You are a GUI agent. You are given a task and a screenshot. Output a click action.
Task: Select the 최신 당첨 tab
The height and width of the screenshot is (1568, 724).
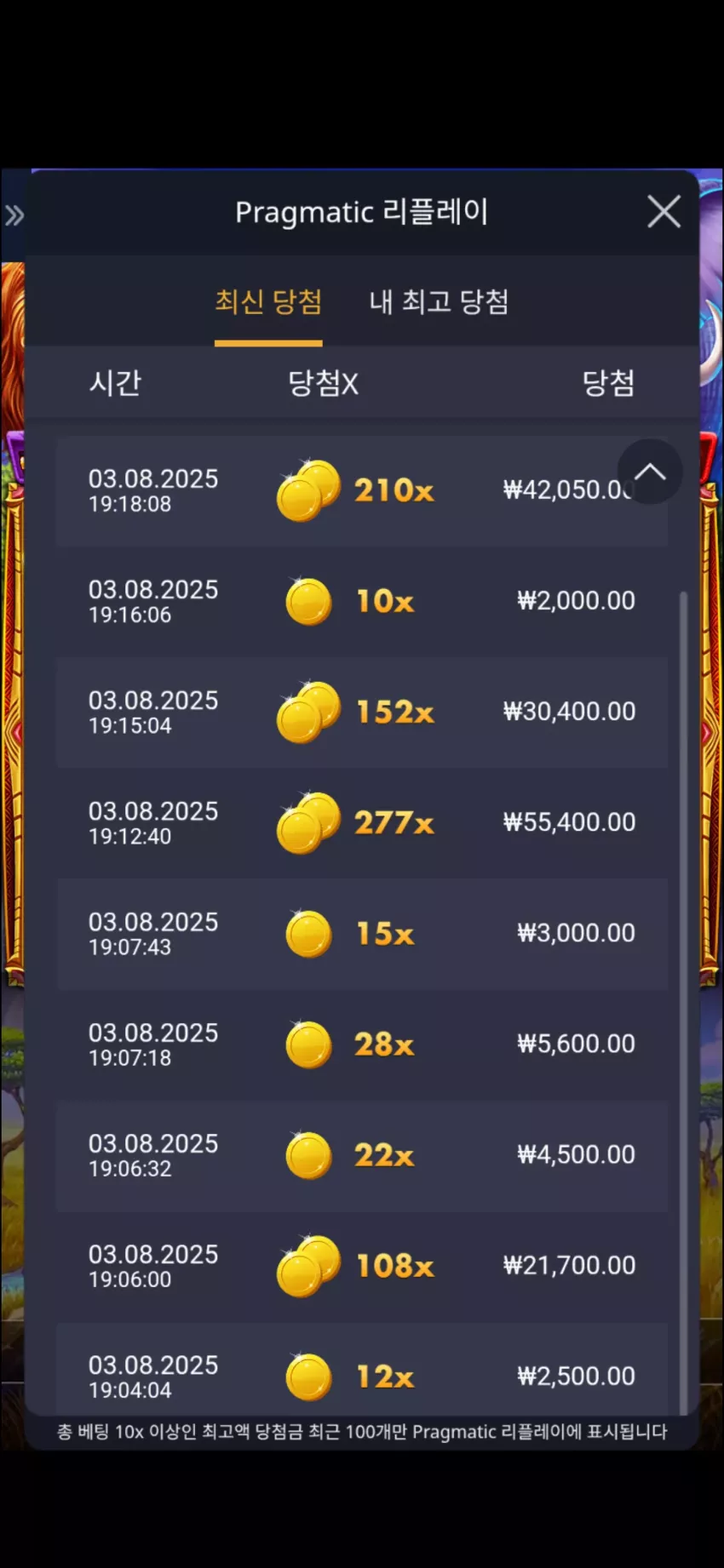pyautogui.click(x=268, y=302)
